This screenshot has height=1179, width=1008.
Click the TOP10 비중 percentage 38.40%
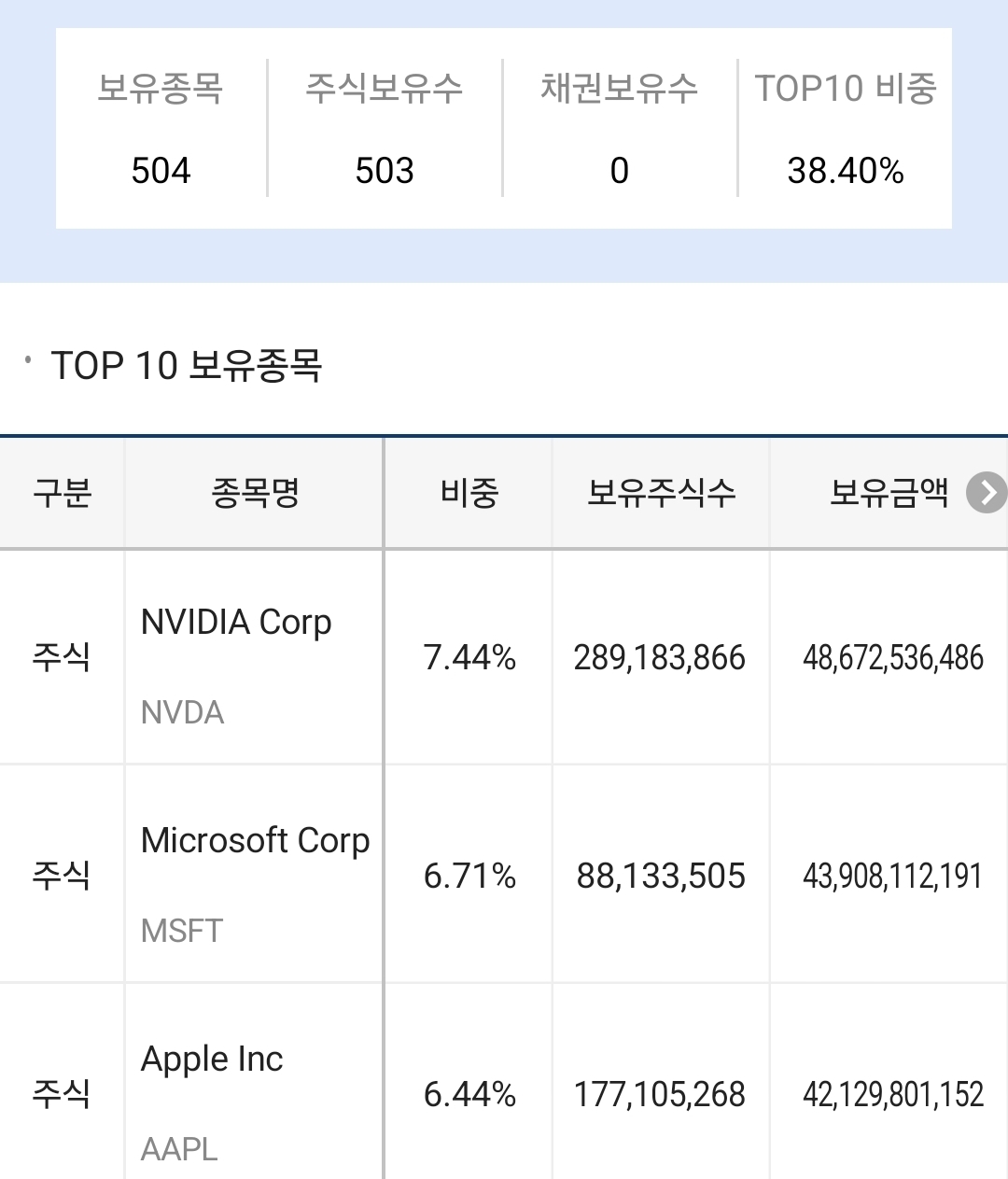pyautogui.click(x=846, y=171)
